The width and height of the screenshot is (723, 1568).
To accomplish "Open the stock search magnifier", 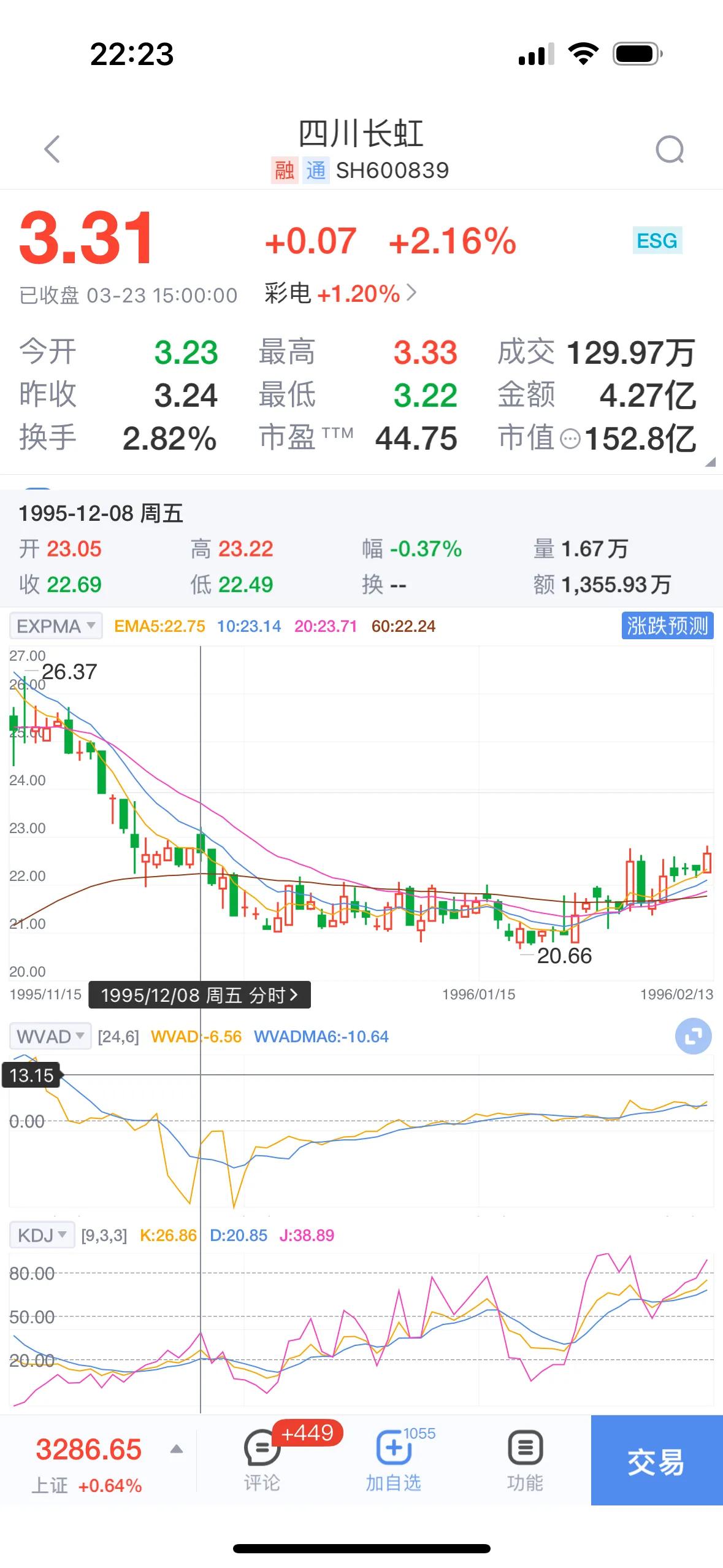I will click(670, 148).
